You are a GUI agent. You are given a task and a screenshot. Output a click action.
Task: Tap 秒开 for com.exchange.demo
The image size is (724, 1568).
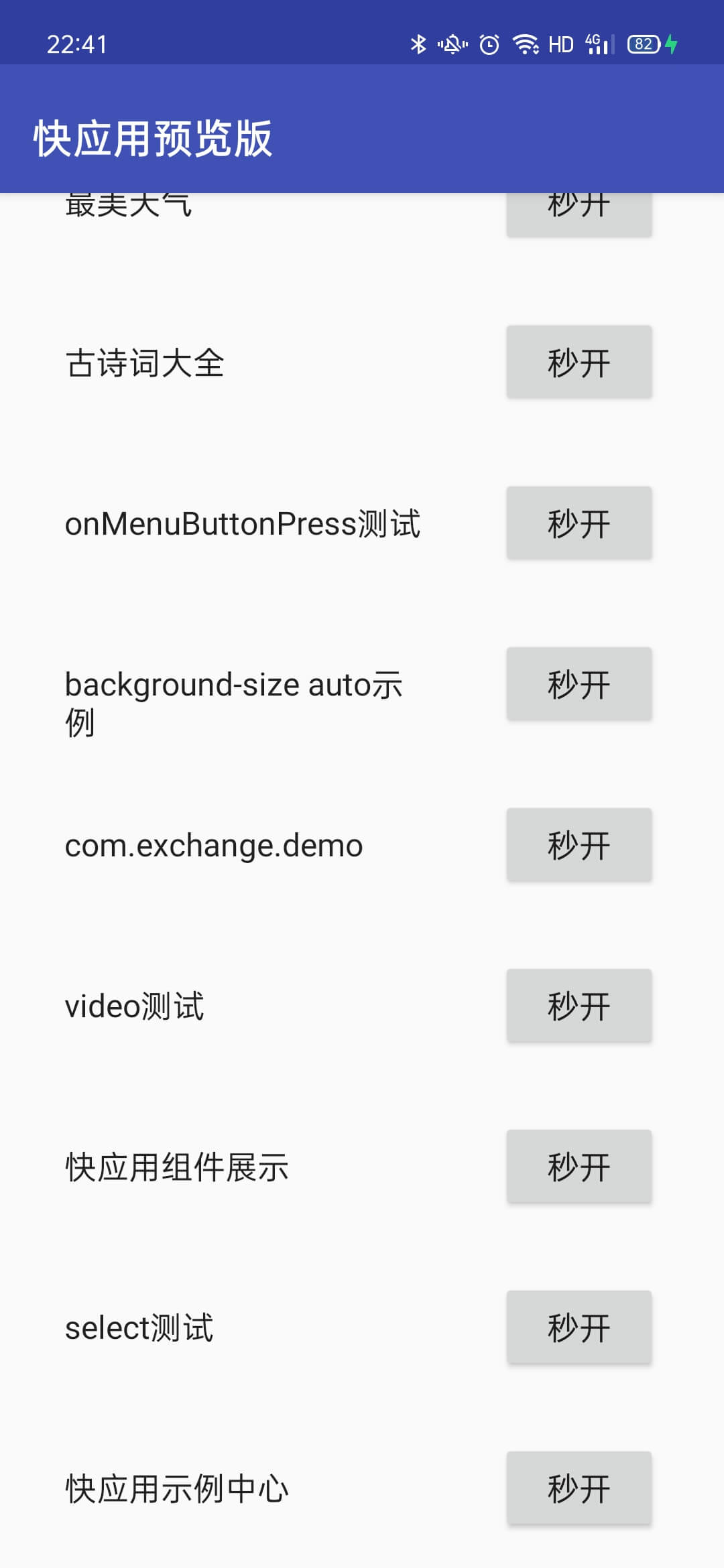coord(579,846)
